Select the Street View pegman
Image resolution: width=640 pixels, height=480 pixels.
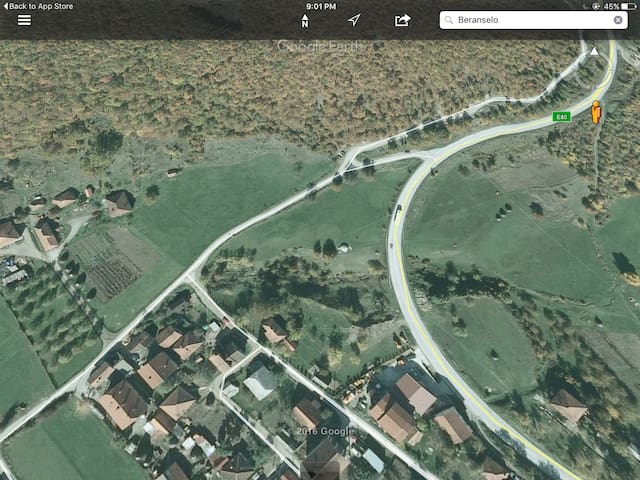[597, 111]
